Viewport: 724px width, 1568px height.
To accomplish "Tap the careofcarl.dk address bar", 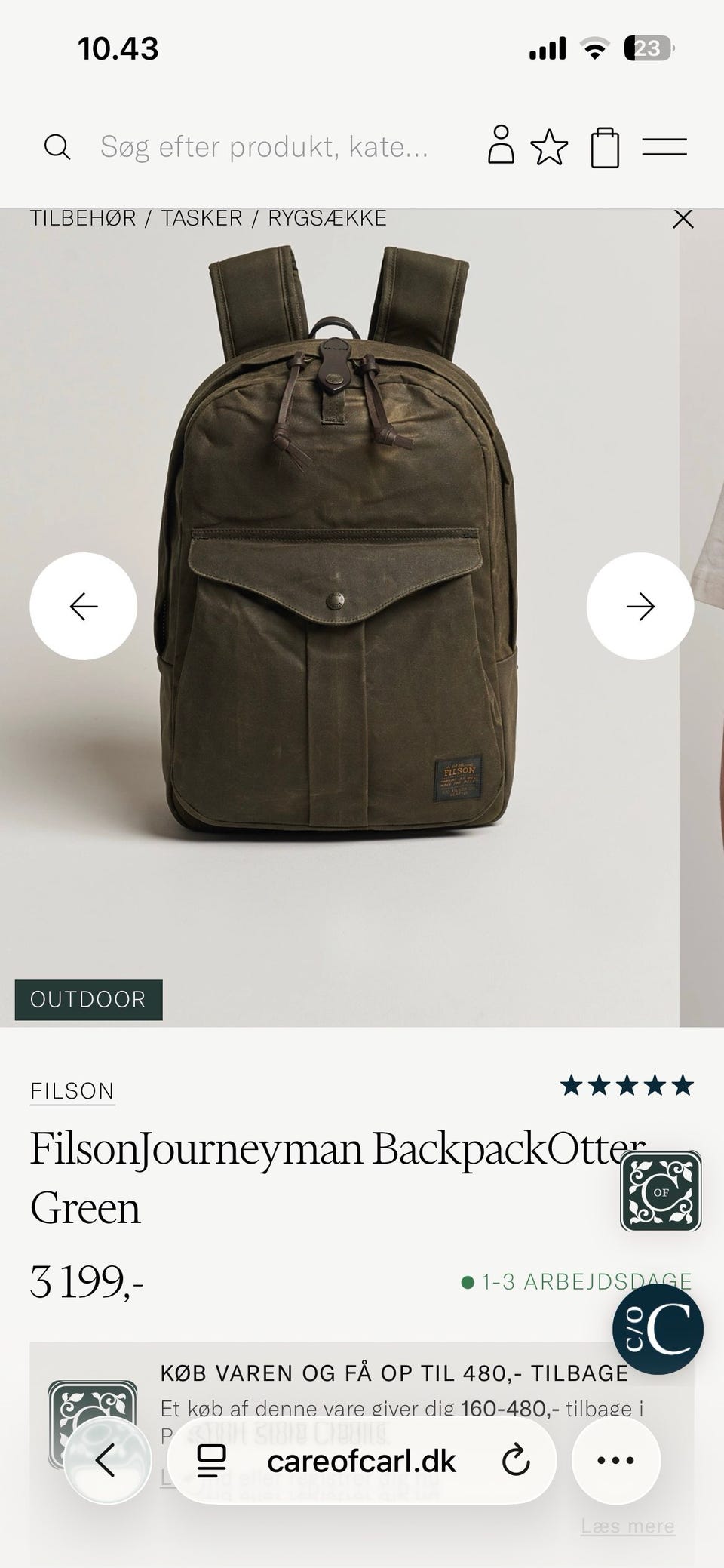I will click(362, 1461).
